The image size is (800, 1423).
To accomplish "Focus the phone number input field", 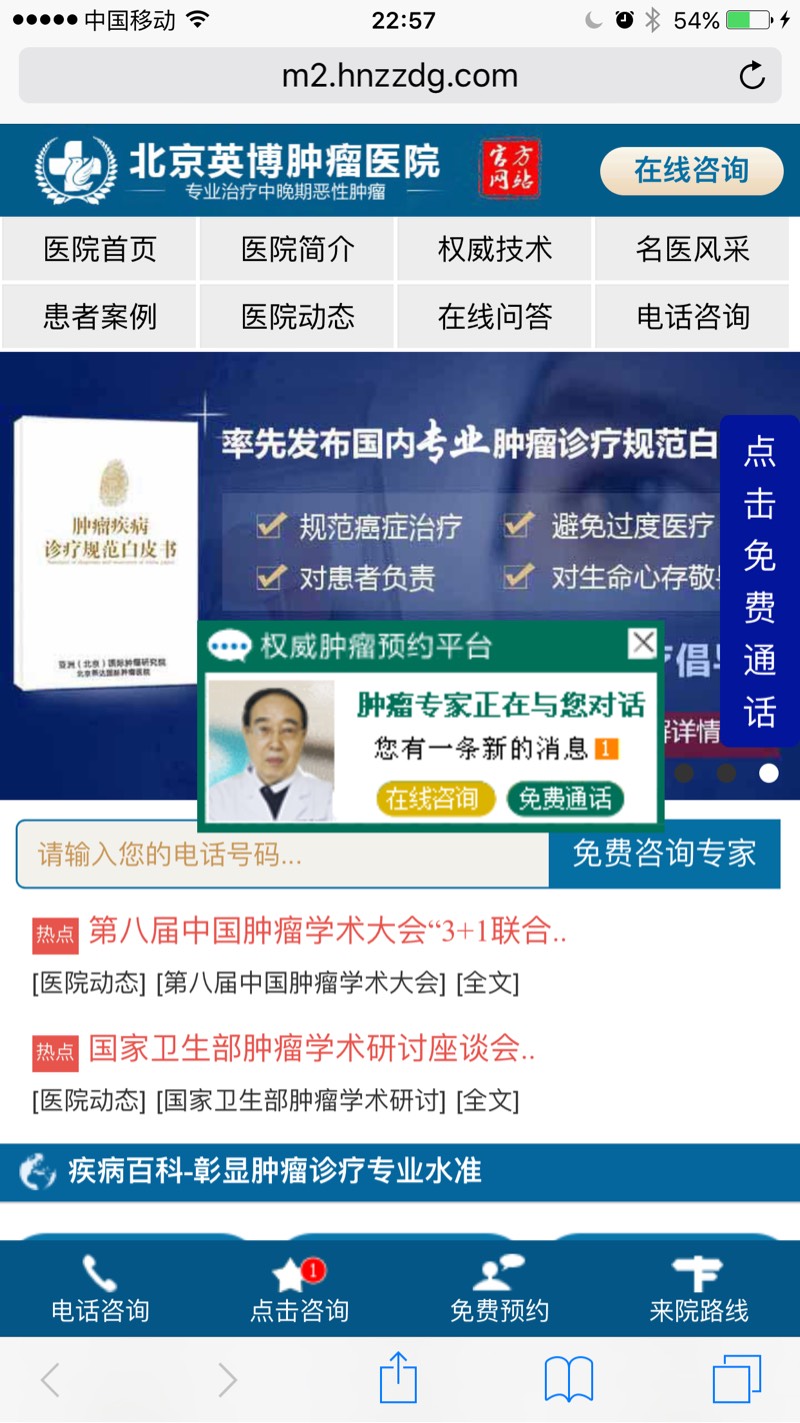I will (x=282, y=854).
